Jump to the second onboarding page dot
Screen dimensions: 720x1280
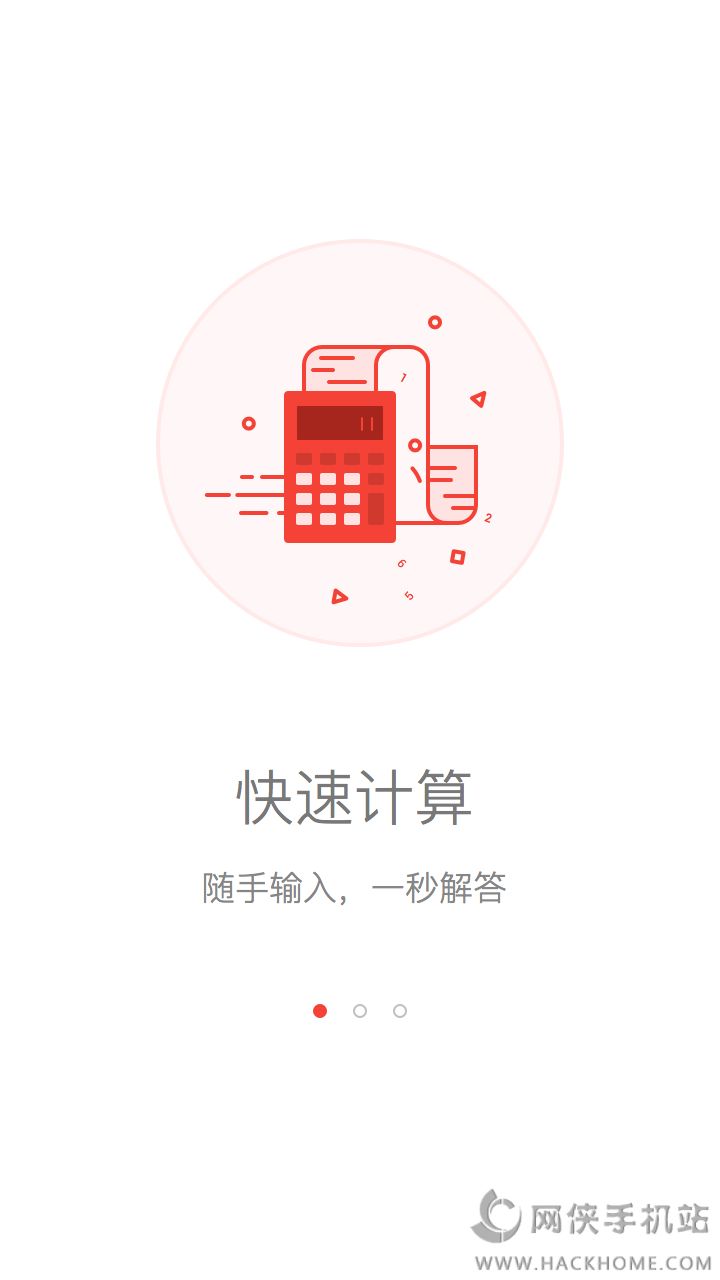click(x=360, y=1011)
